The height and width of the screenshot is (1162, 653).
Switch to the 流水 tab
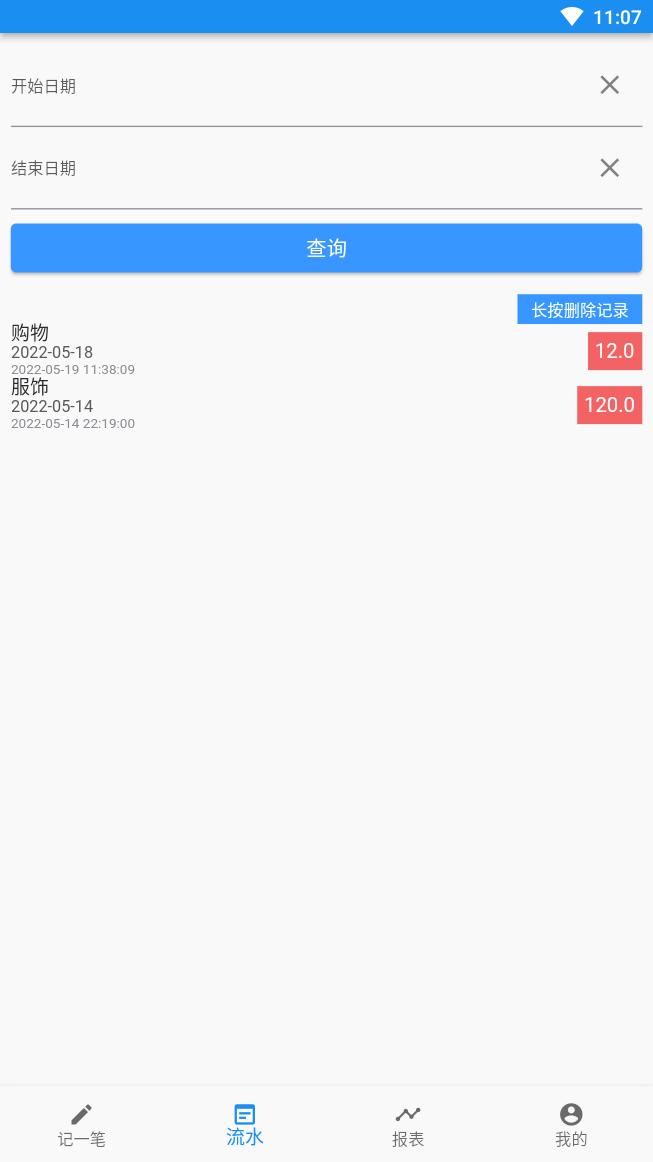(245, 1125)
